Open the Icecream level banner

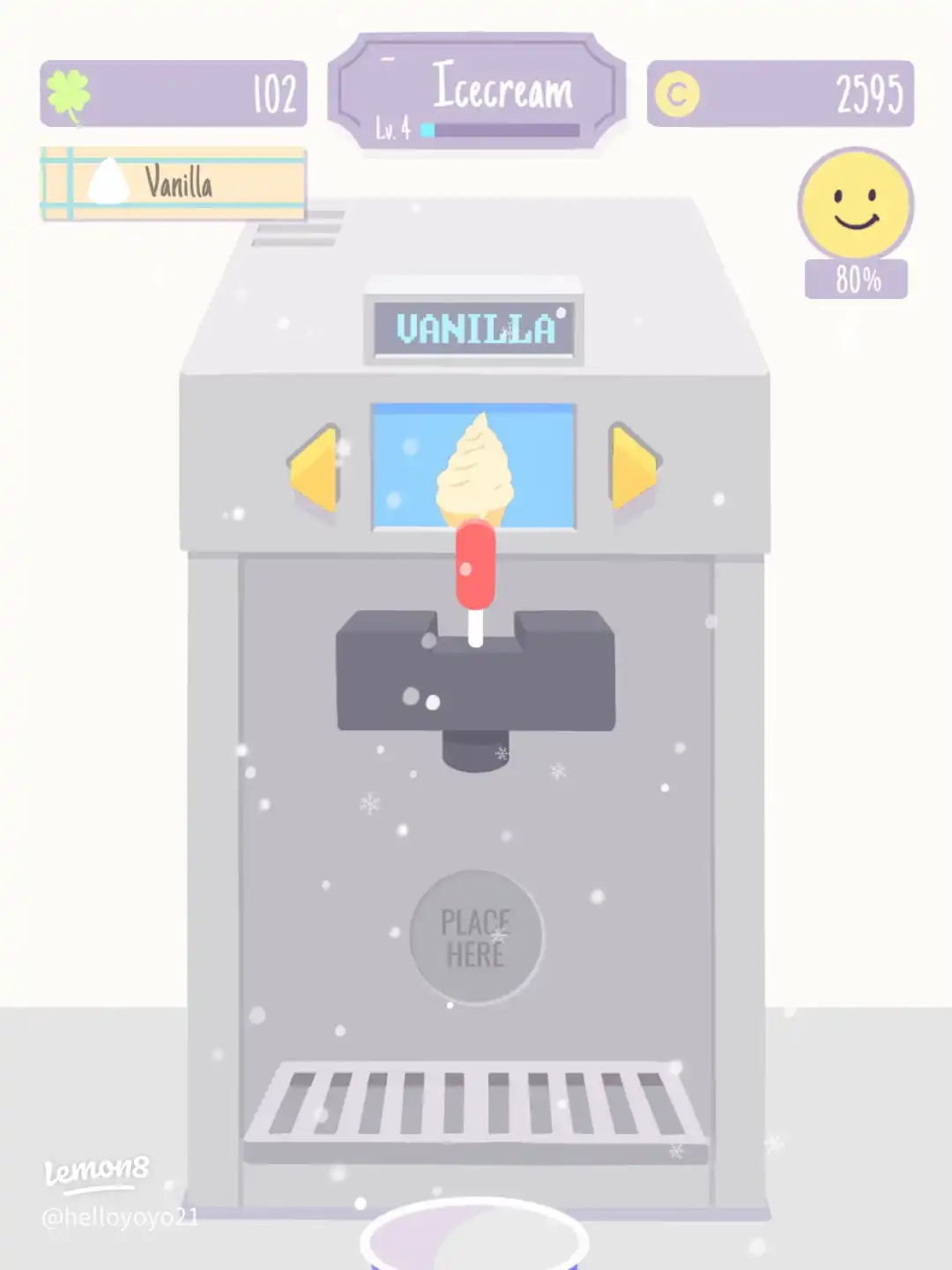tap(477, 93)
